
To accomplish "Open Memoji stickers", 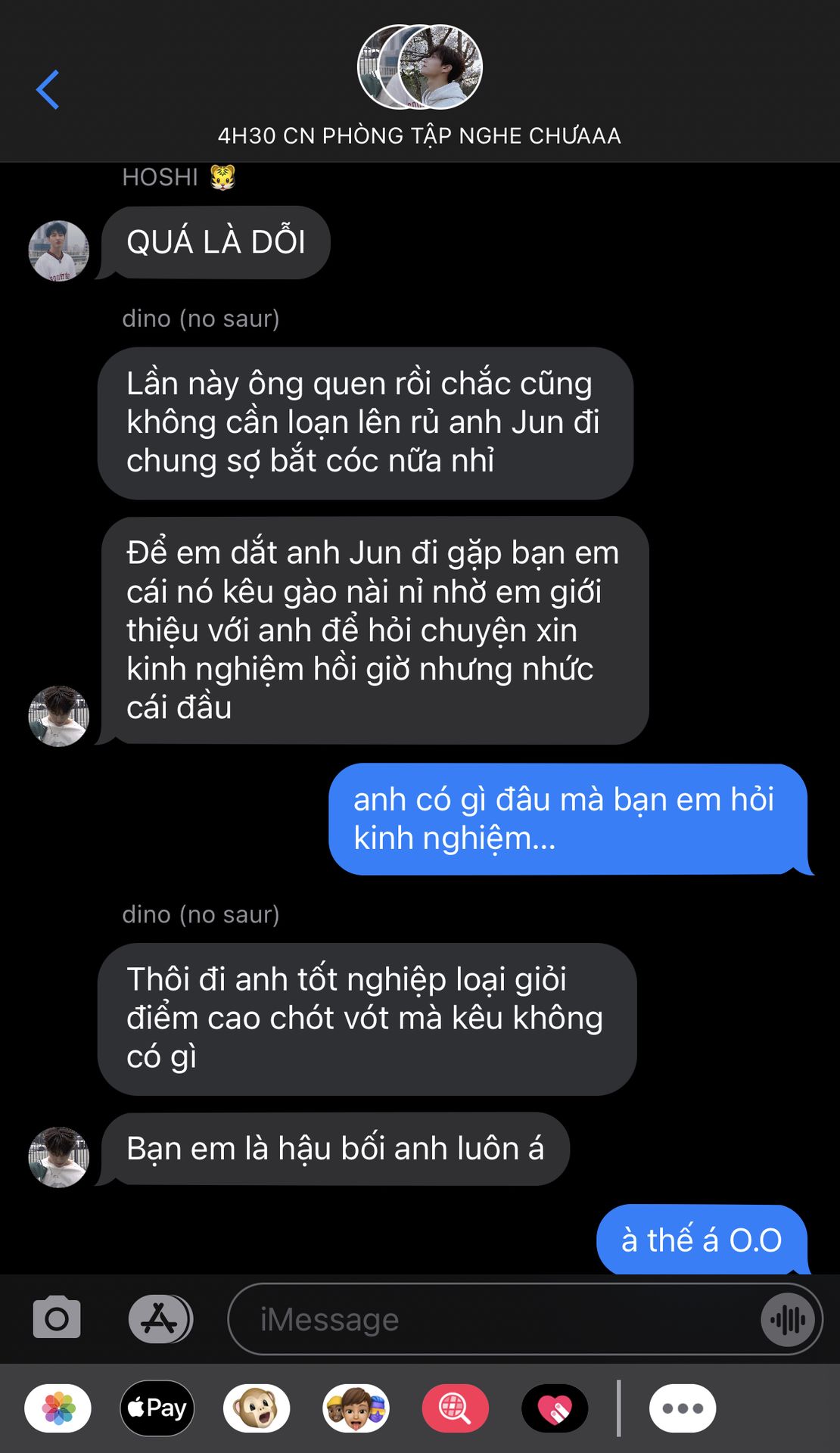I will (356, 1408).
